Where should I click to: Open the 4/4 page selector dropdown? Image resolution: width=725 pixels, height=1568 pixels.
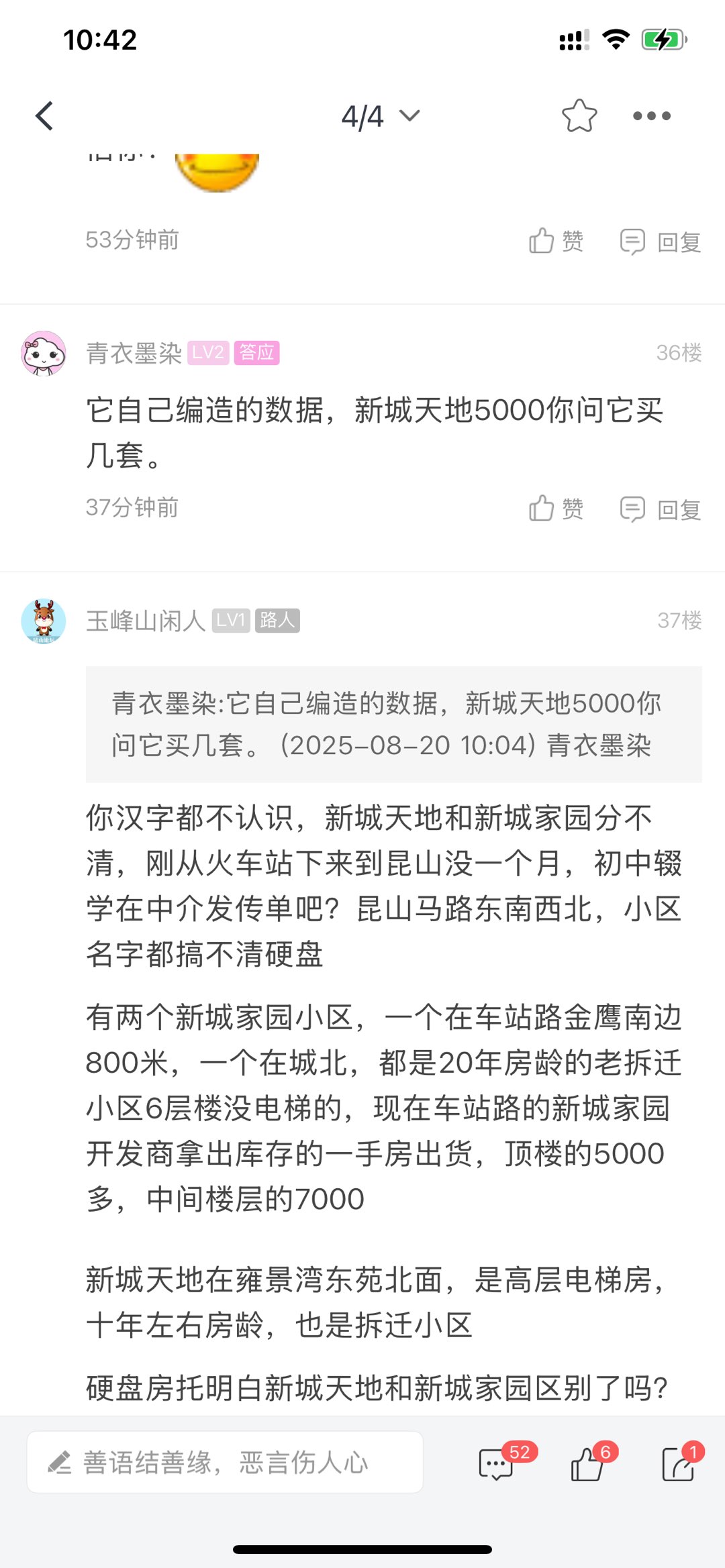380,117
